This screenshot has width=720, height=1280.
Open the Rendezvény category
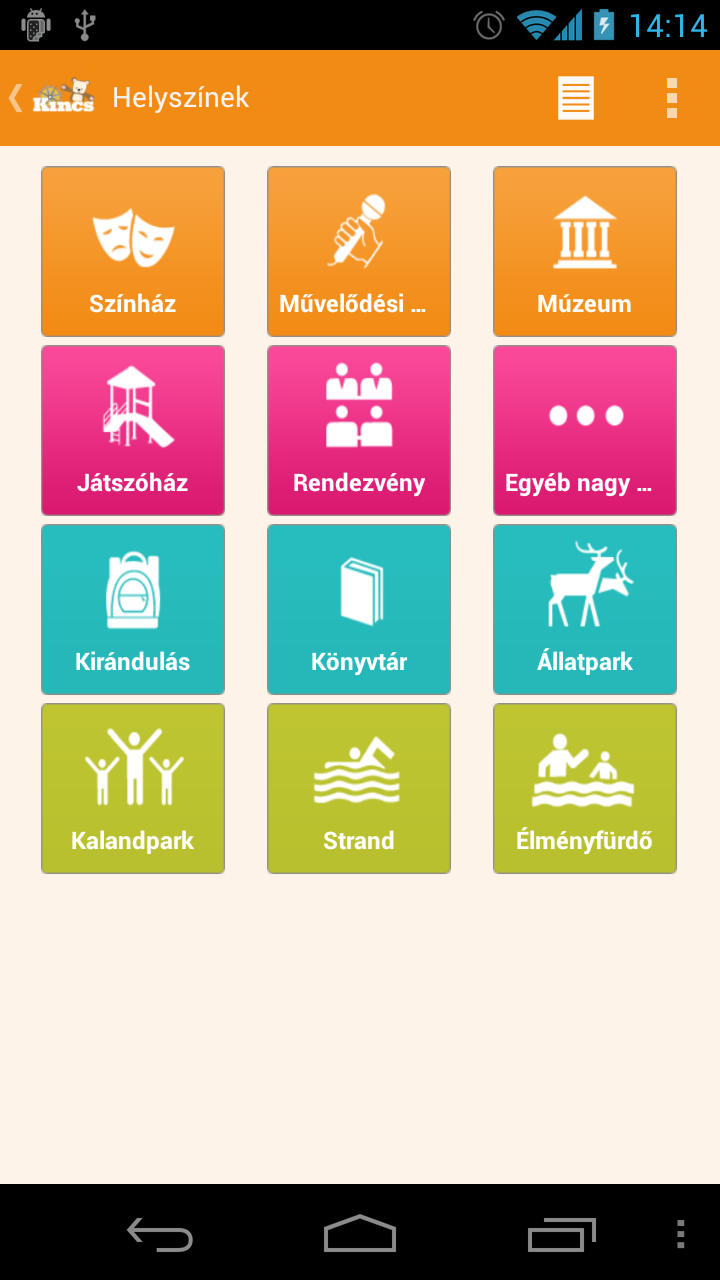pos(359,431)
